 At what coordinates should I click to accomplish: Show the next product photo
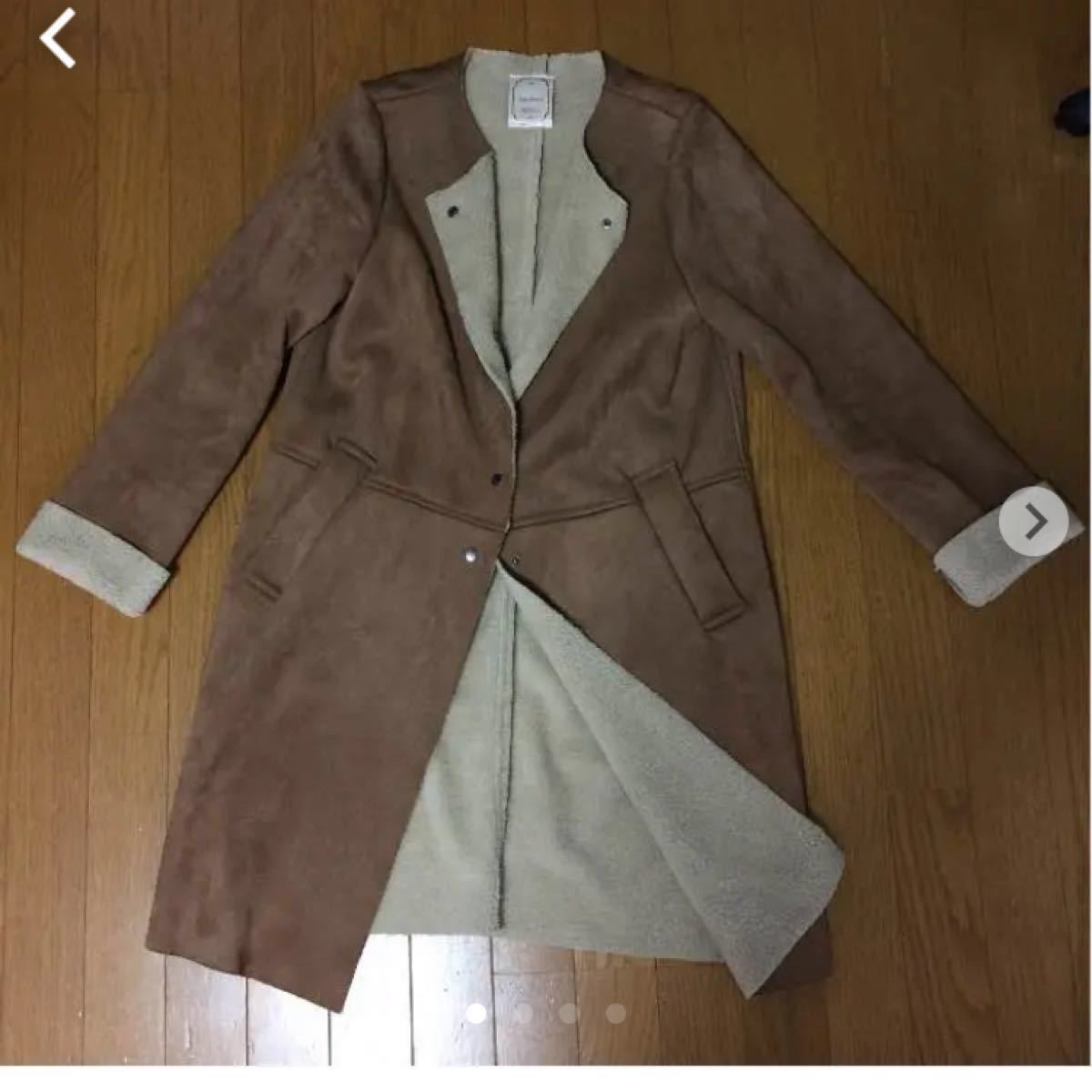[x=1034, y=521]
